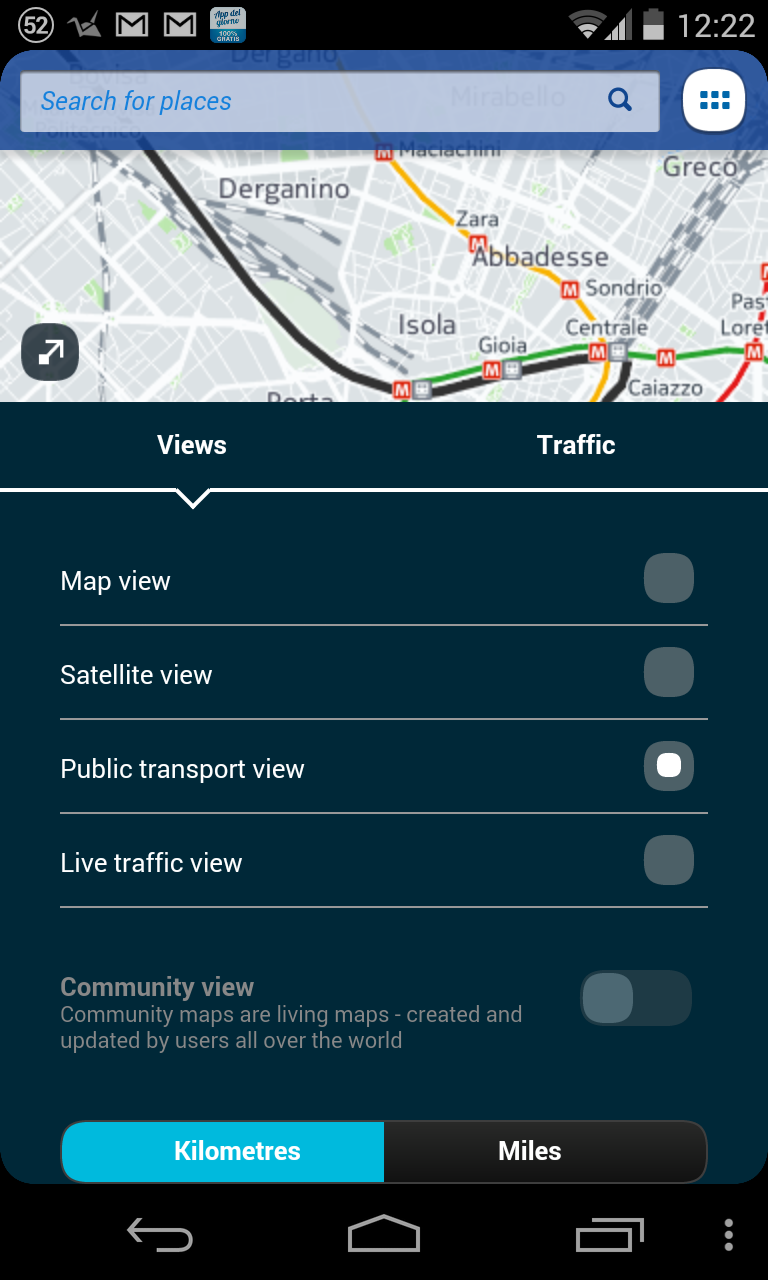Open the grid menu button

(714, 101)
